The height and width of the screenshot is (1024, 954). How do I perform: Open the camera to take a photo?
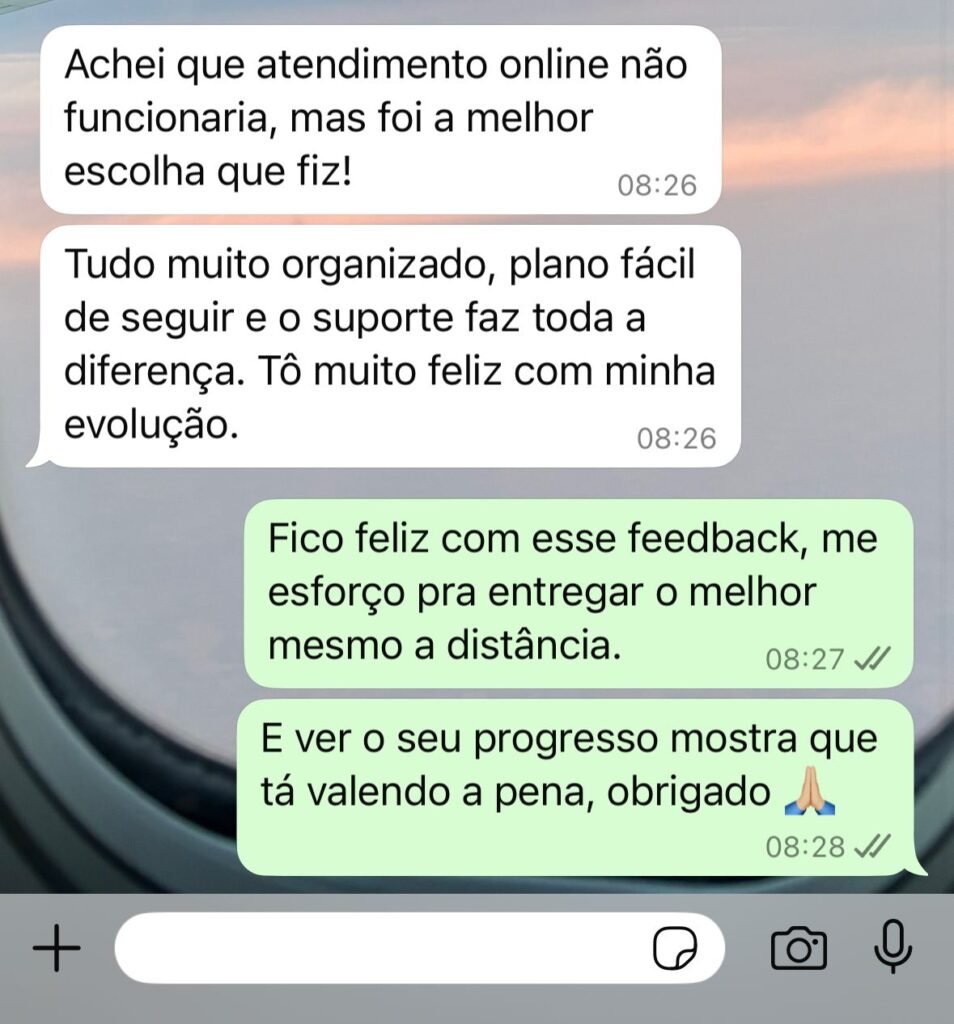[x=798, y=948]
